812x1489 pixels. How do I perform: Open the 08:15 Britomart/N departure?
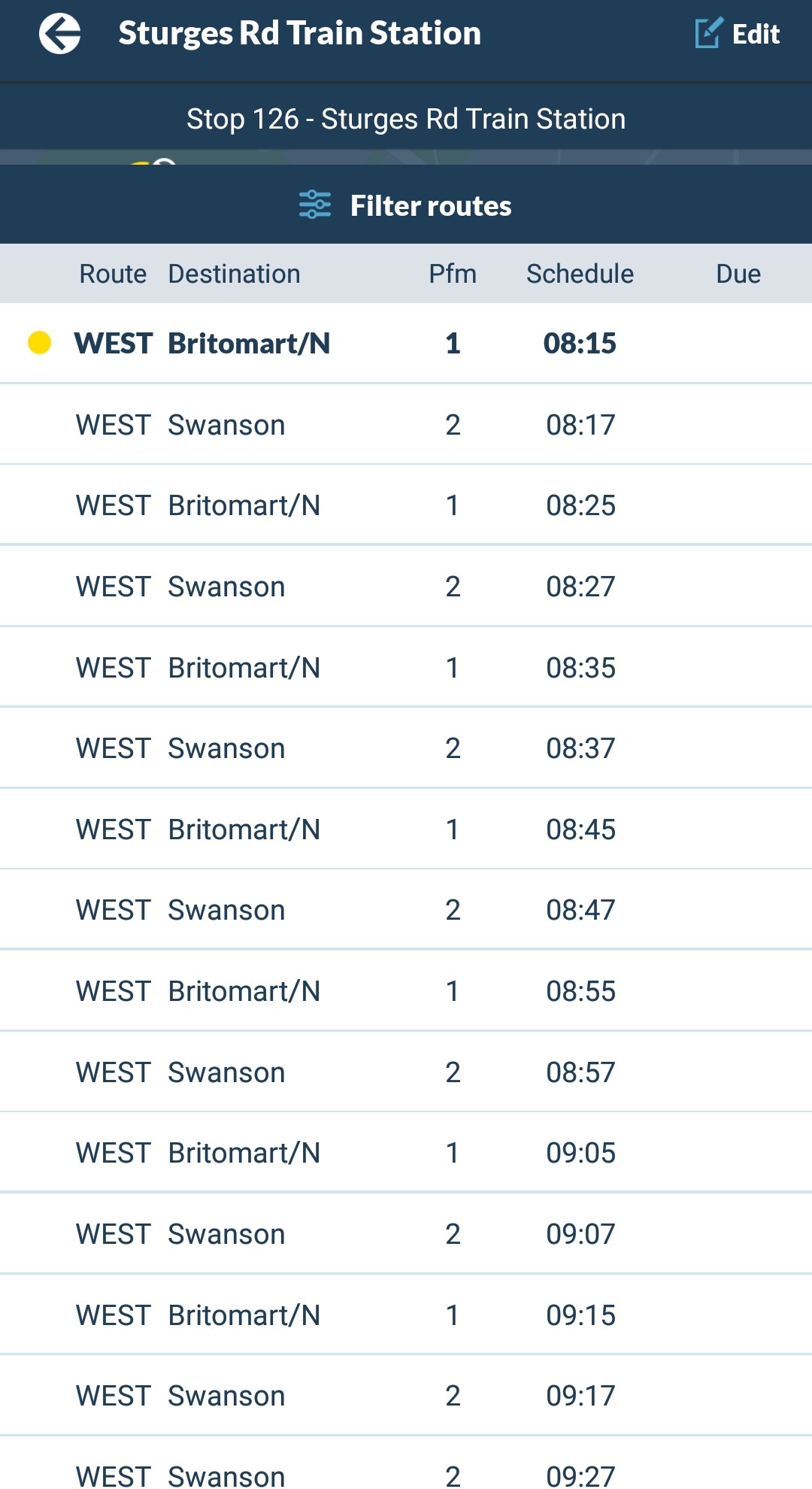click(406, 344)
